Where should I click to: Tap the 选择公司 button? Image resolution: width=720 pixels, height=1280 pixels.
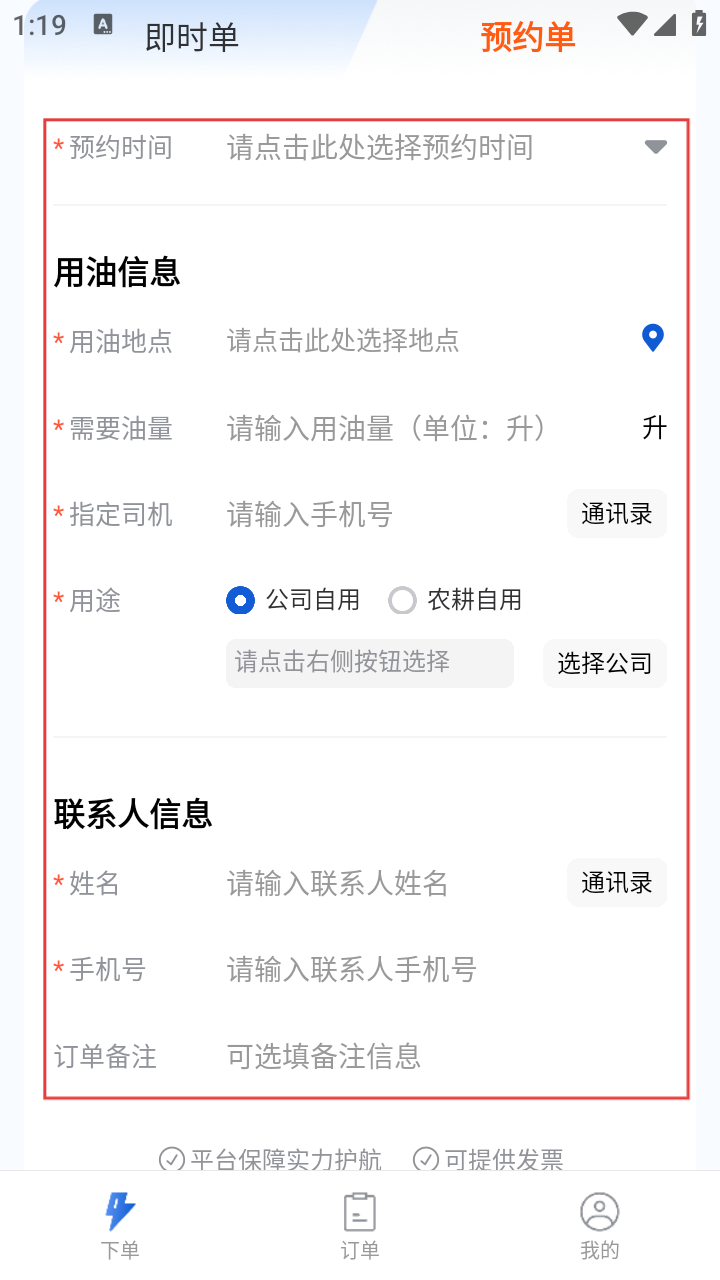[x=604, y=663]
